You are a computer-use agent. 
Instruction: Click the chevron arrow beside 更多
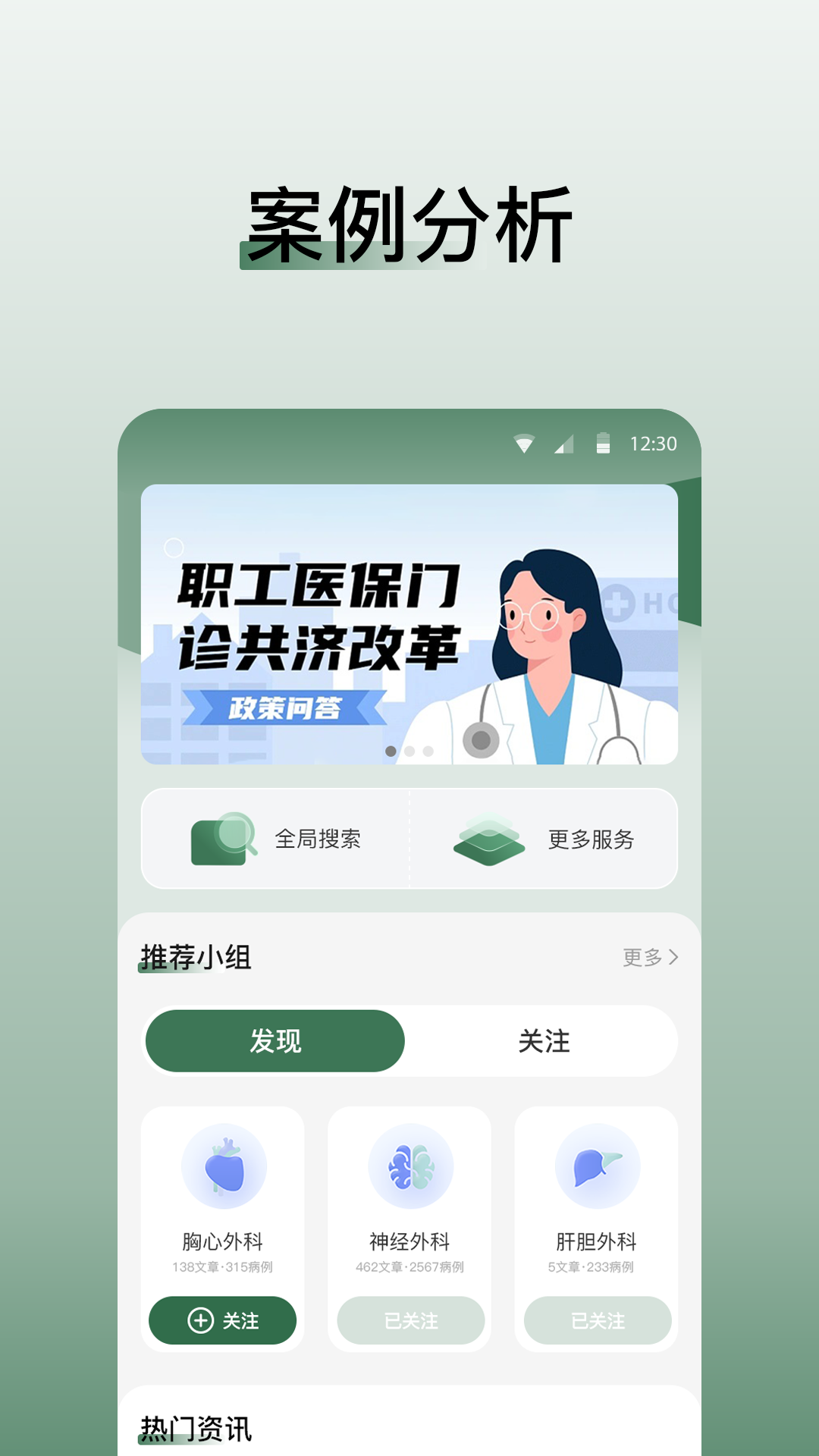(x=675, y=958)
